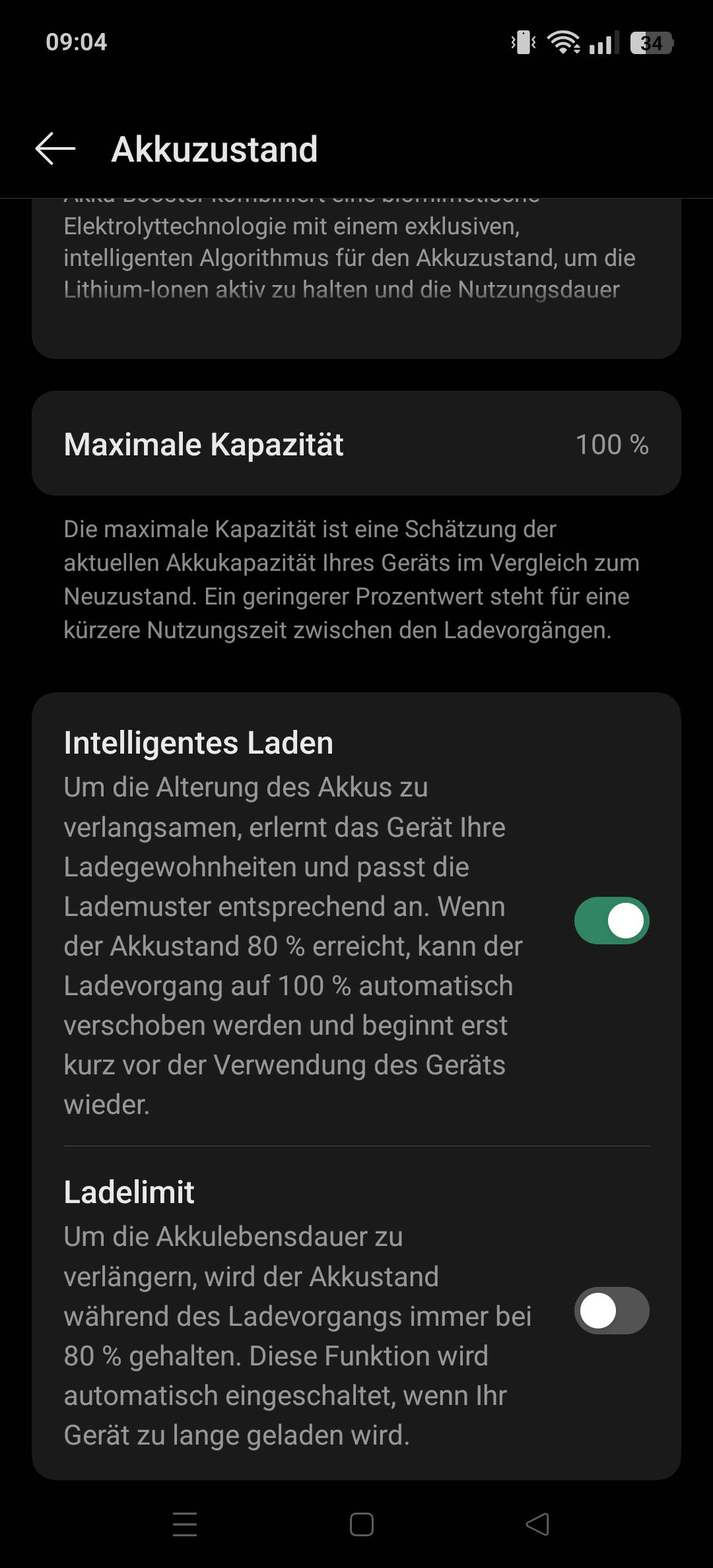Open recent apps from navigation bar
713x1568 pixels.
[185, 1524]
